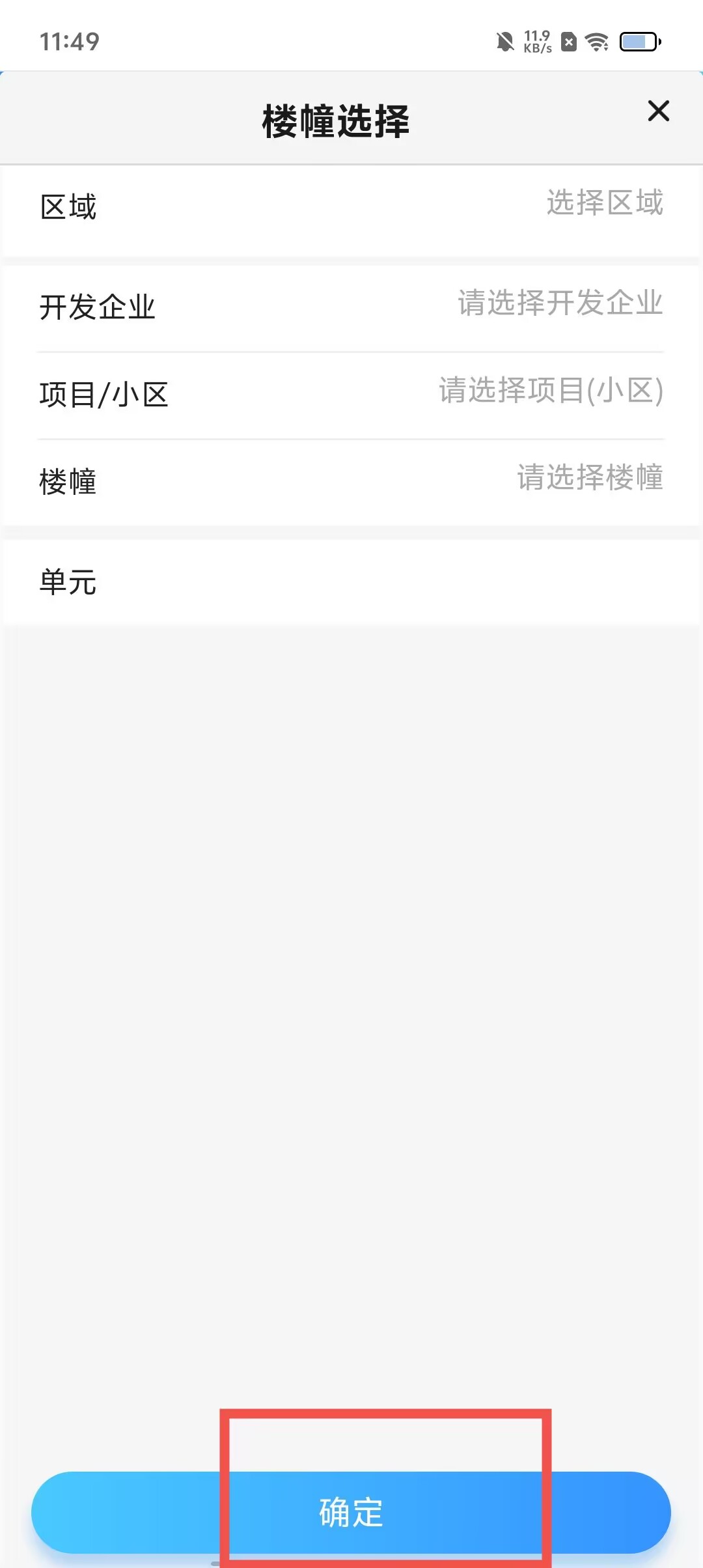The height and width of the screenshot is (1568, 703).
Task: Select a 项目/小区
Action: click(551, 391)
